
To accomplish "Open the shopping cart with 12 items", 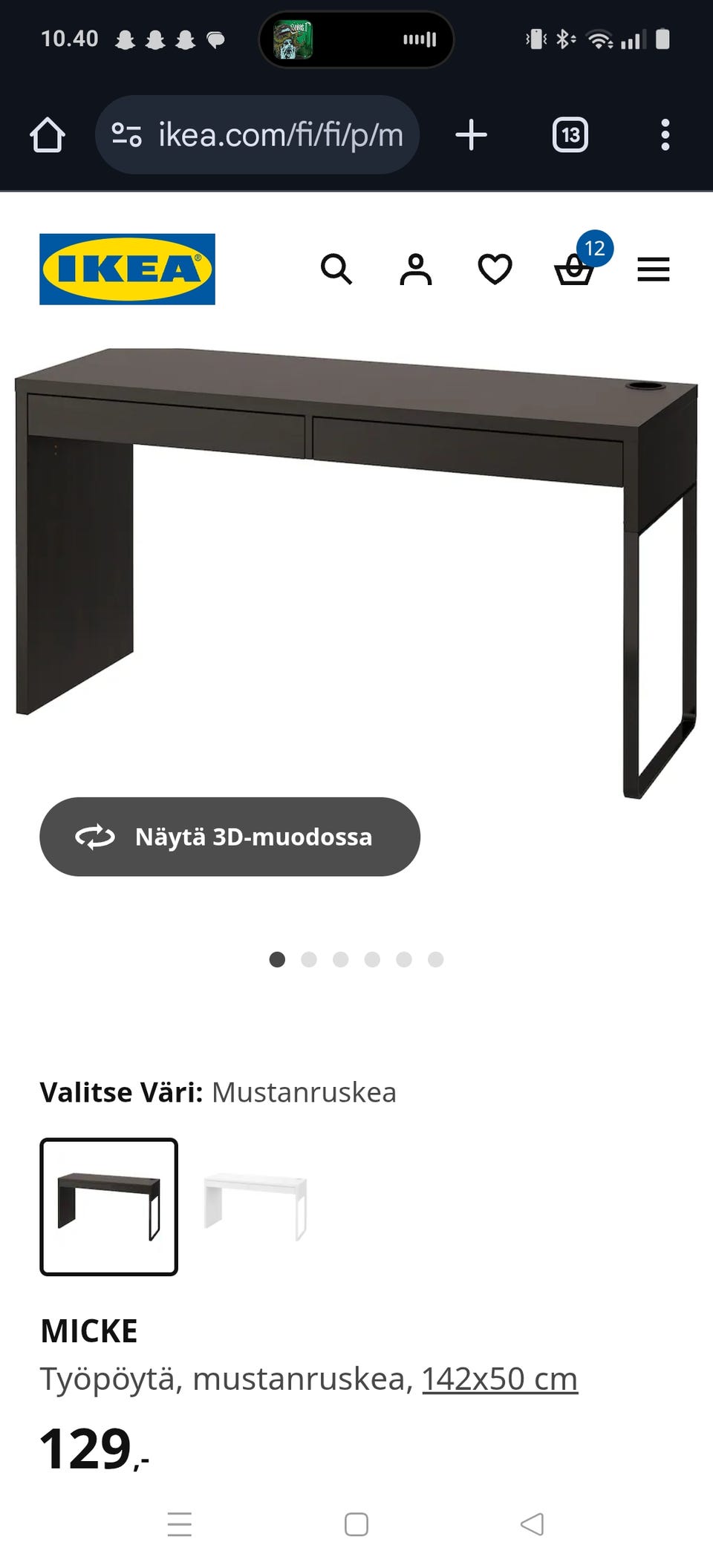I will click(x=574, y=271).
